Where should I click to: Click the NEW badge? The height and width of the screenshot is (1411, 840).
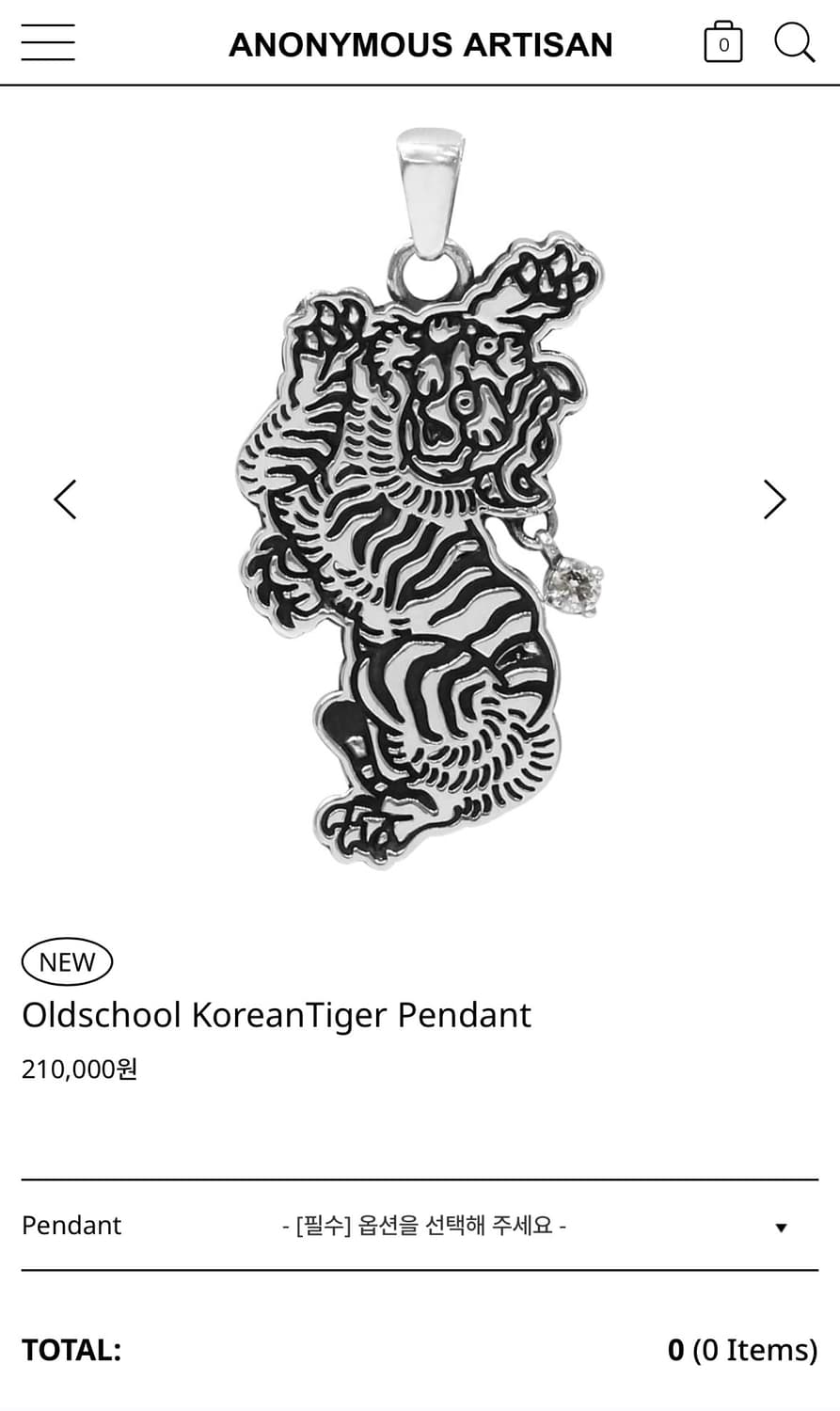pos(67,961)
